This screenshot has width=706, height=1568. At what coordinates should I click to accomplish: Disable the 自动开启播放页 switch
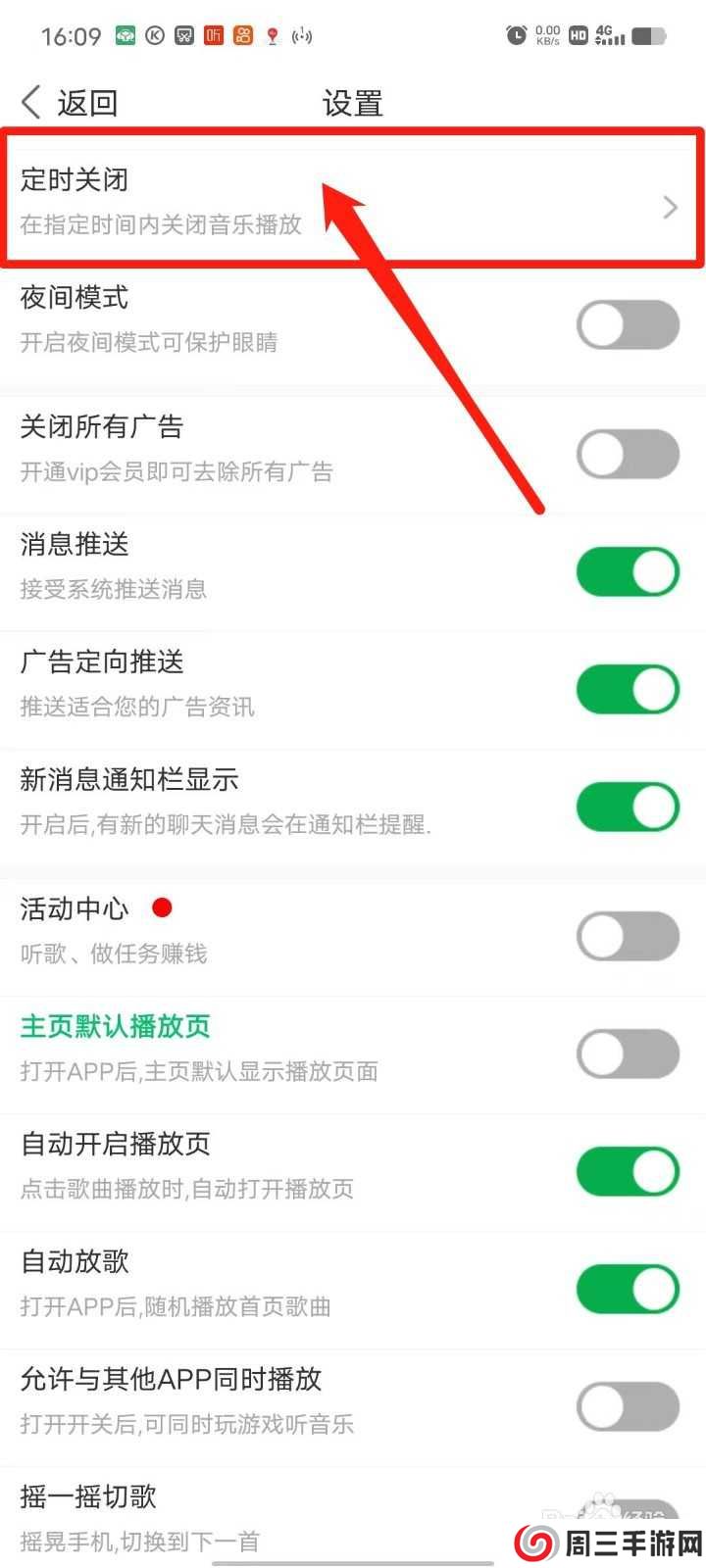628,1171
